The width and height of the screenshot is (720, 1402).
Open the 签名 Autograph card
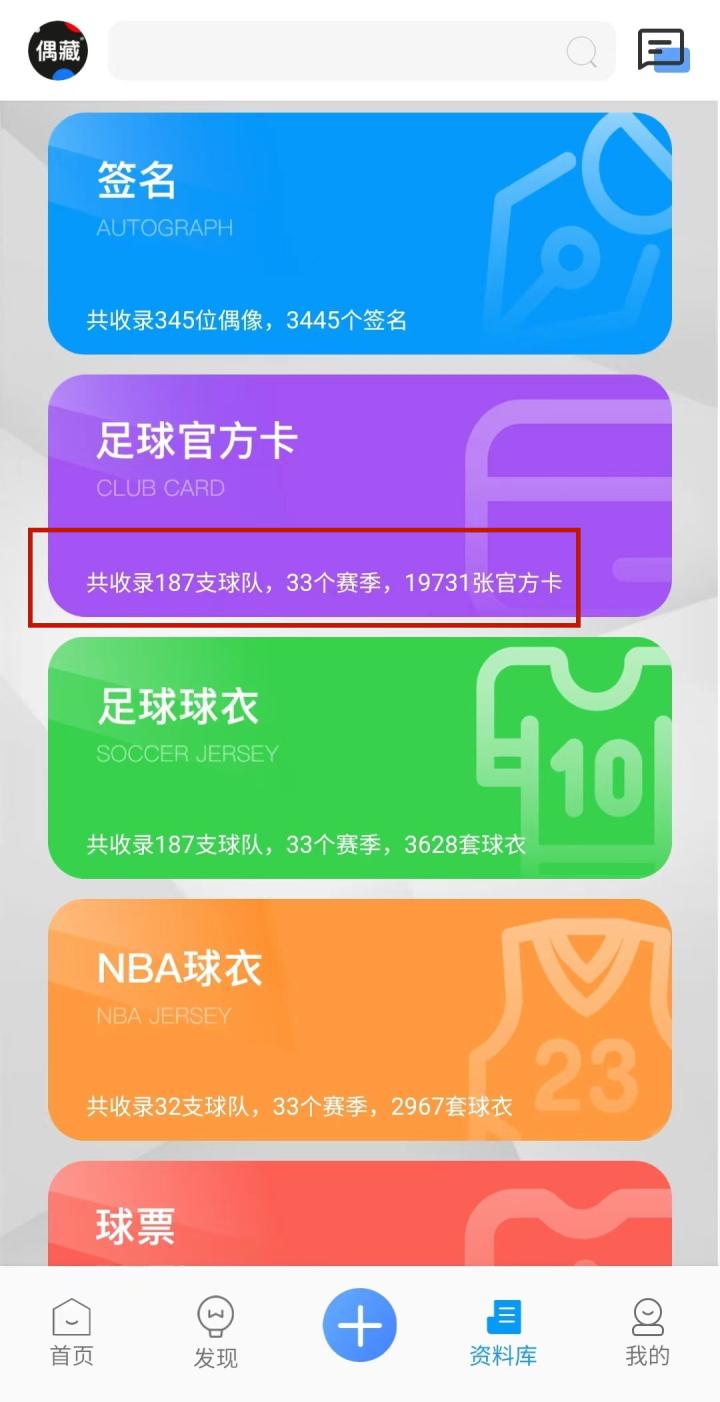click(359, 233)
